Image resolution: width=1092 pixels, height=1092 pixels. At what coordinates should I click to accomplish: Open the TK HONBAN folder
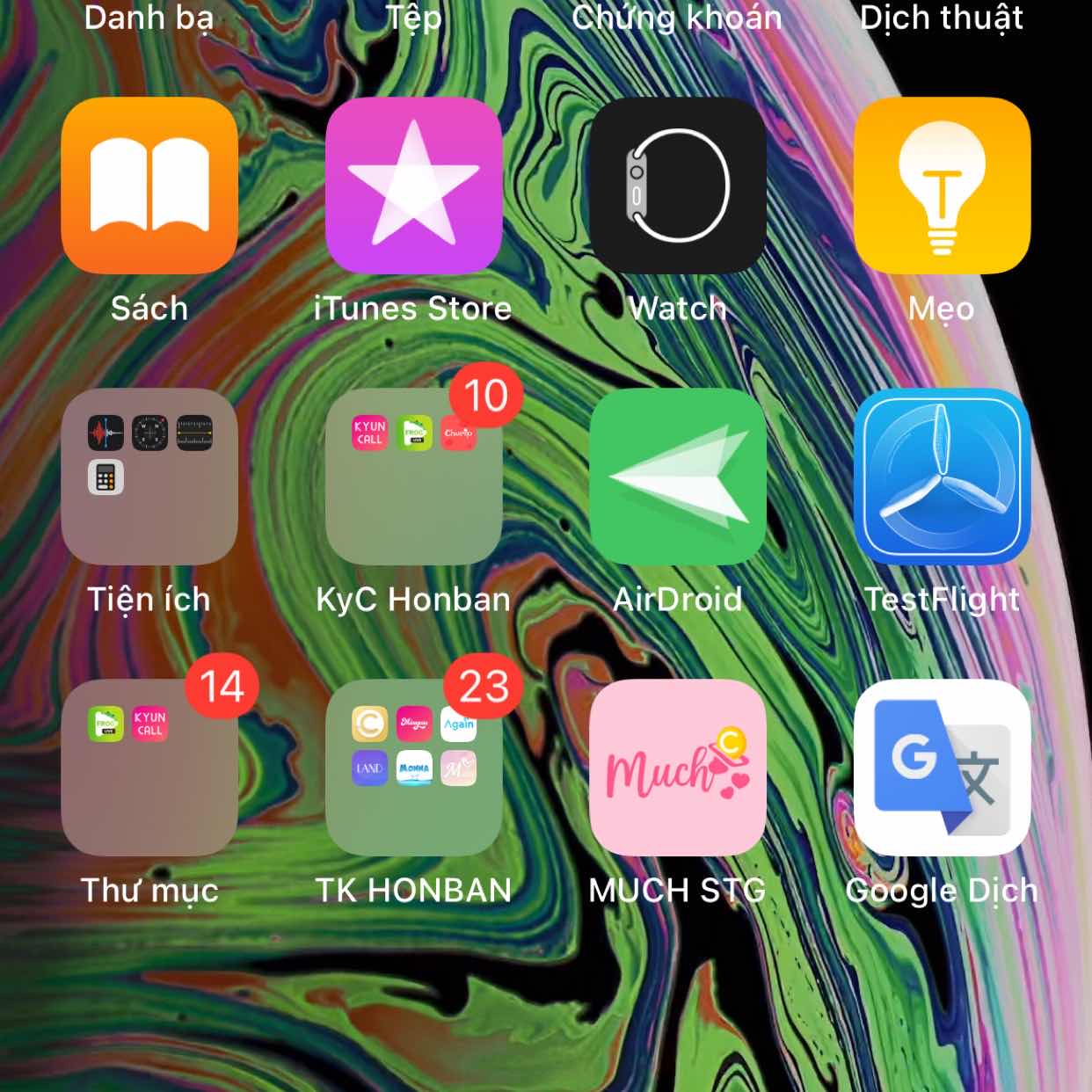413,768
